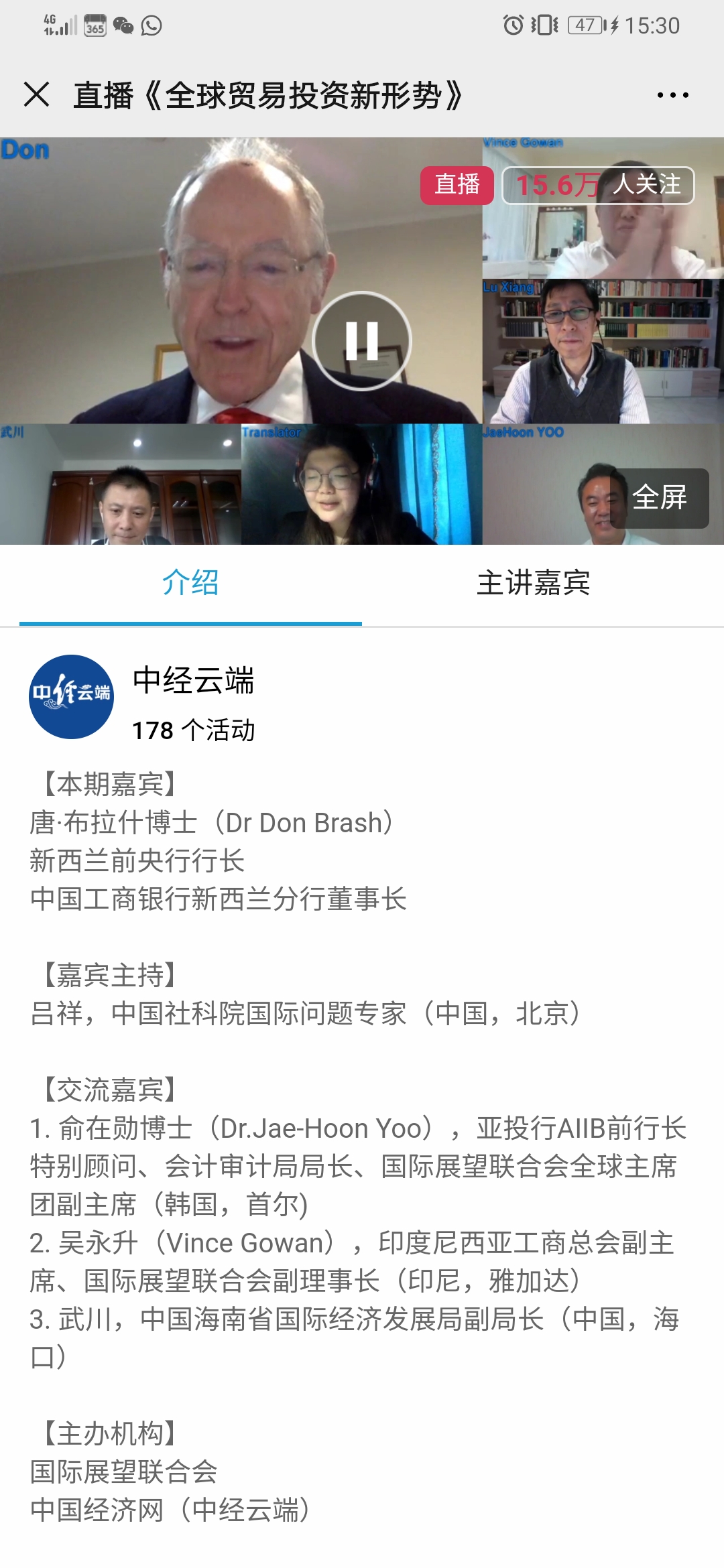Open the 中经云端 organizer profile

[x=72, y=697]
